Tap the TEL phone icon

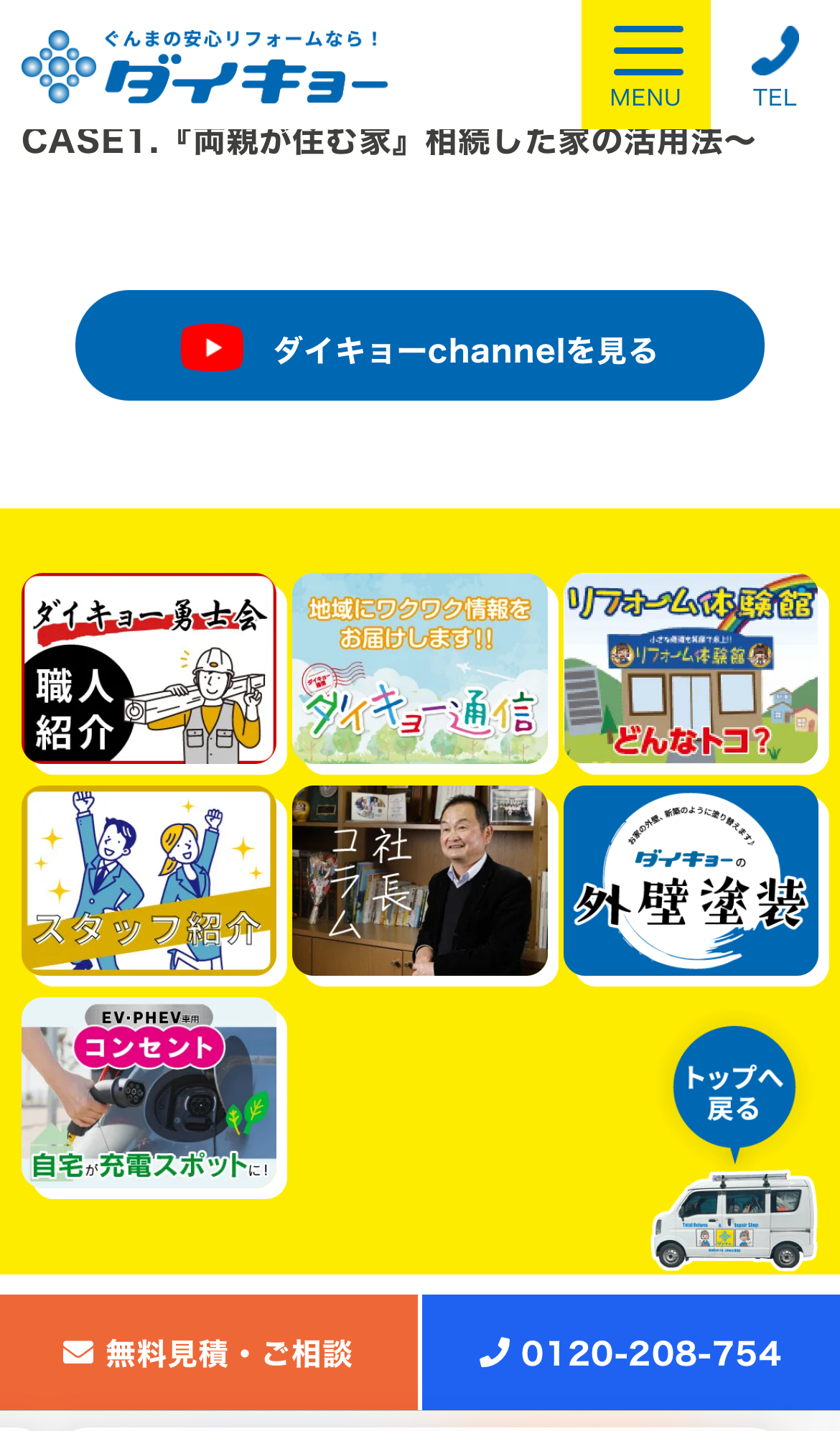(775, 65)
